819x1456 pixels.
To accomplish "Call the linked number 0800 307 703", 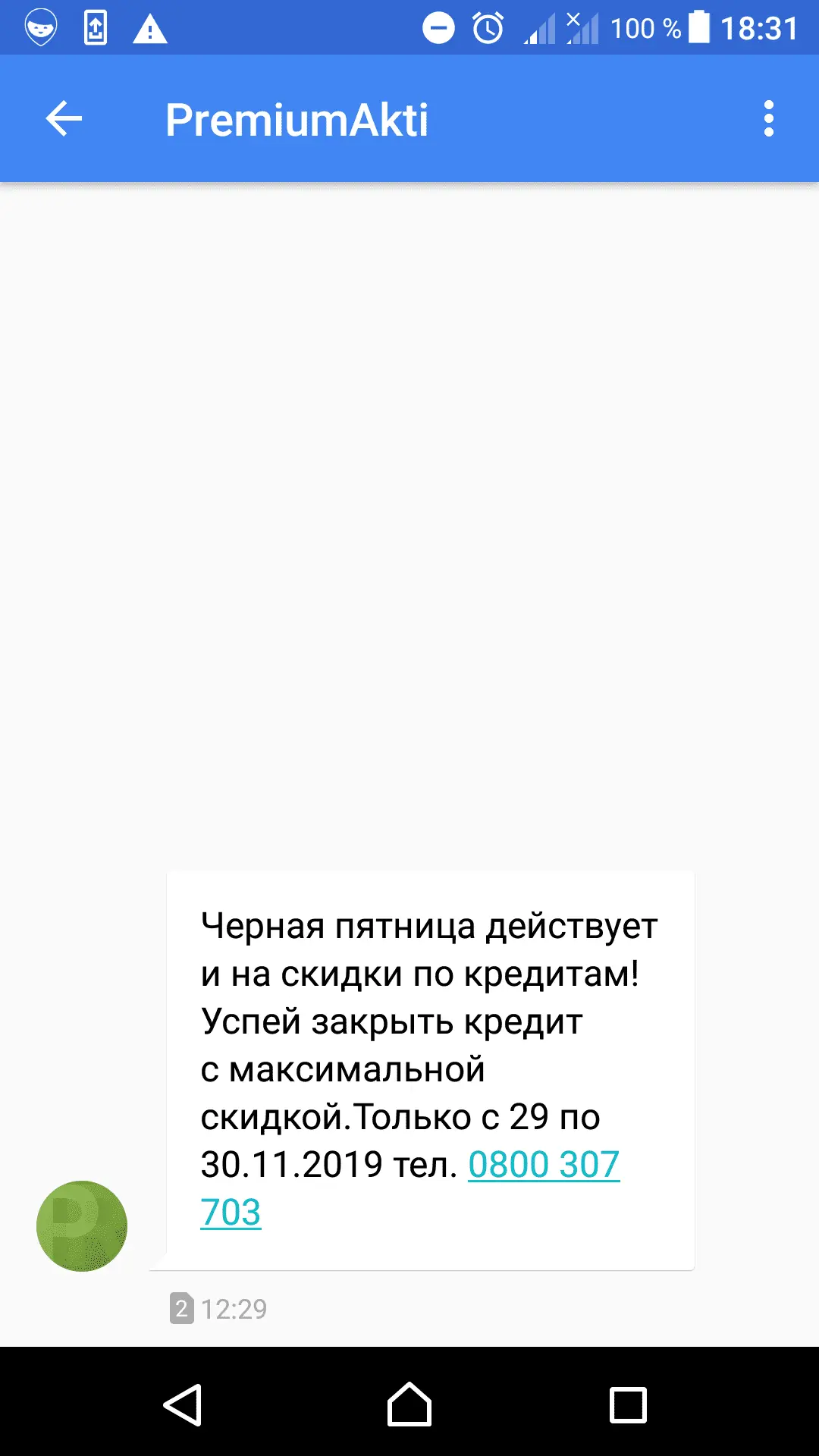I will (543, 1165).
